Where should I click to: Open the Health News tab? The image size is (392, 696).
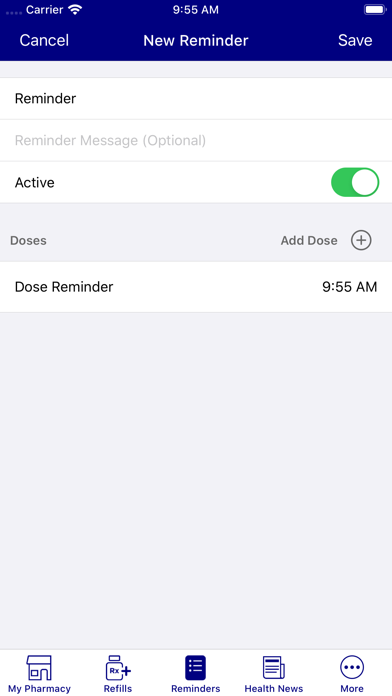click(274, 674)
